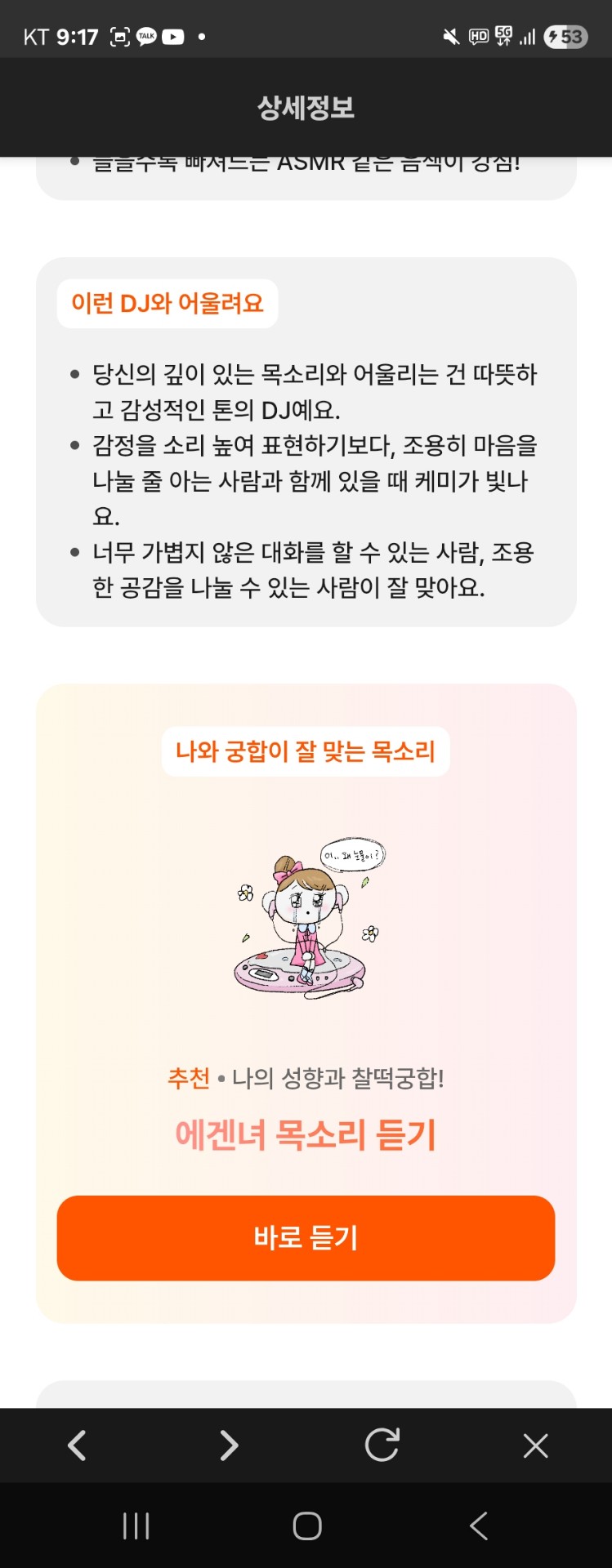Tap the 바로 듣기 button
The image size is (612, 1568).
coord(306,1237)
